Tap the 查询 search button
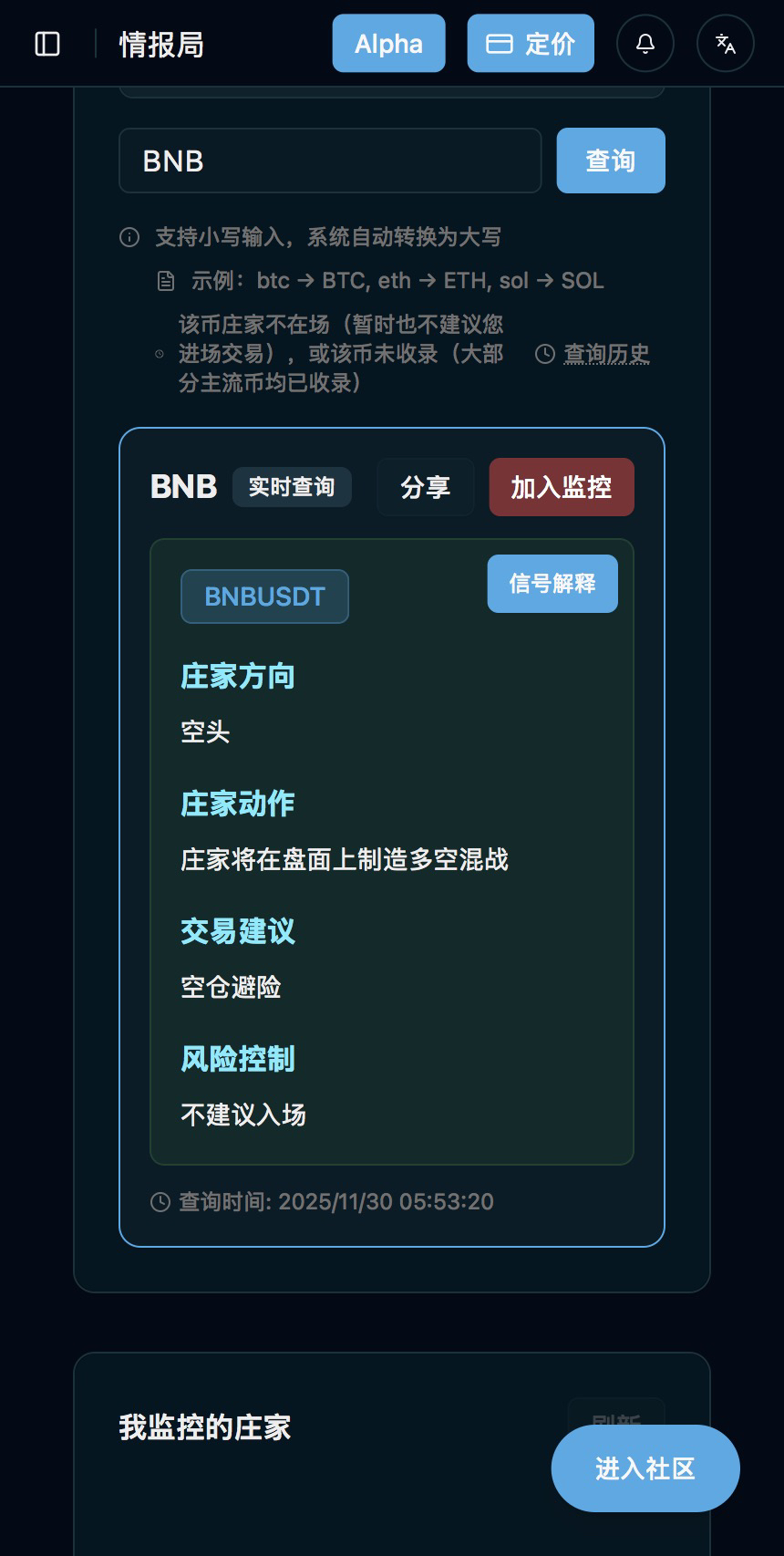784x1556 pixels. point(611,161)
